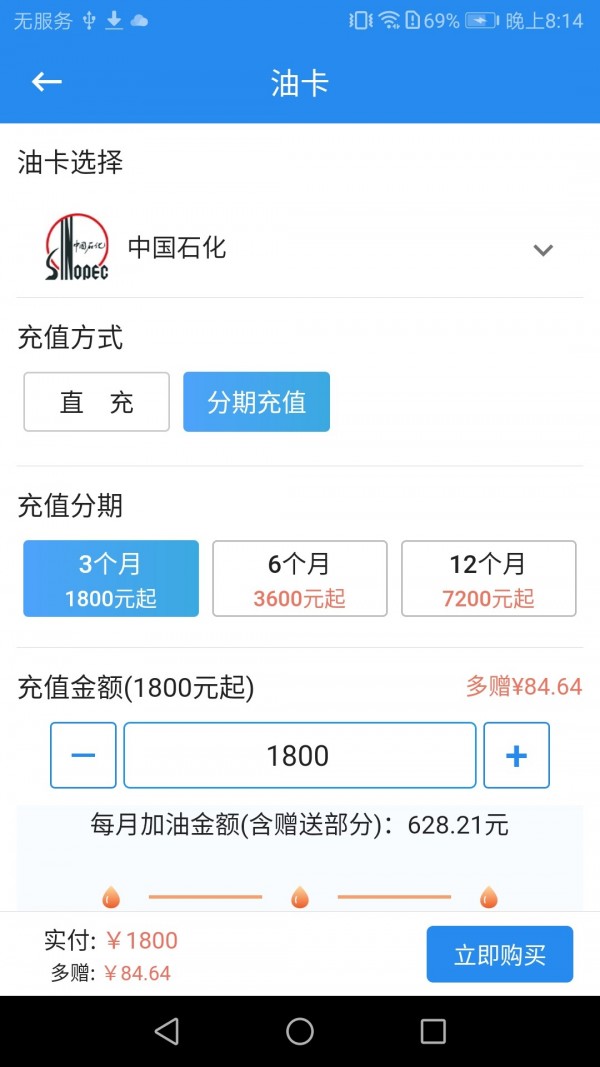Tap the system home button

coord(299,1031)
